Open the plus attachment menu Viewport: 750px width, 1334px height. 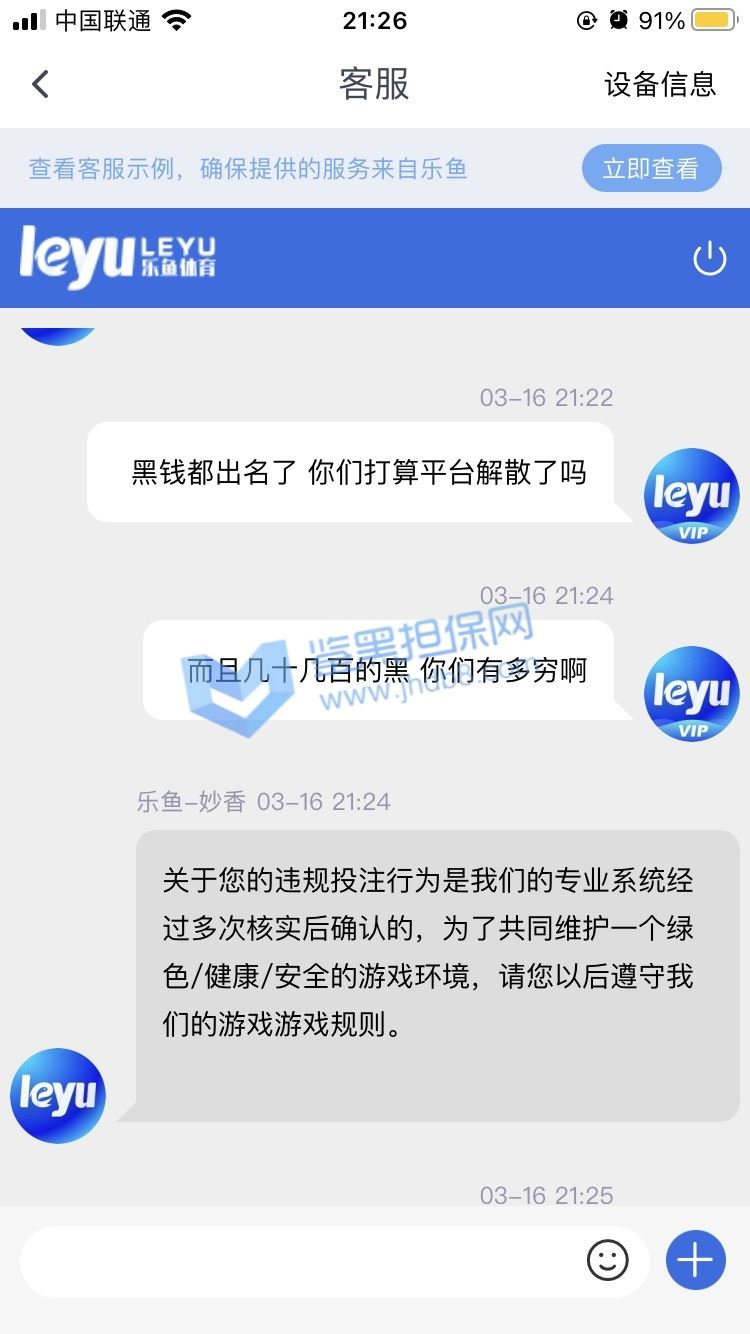(x=695, y=1260)
